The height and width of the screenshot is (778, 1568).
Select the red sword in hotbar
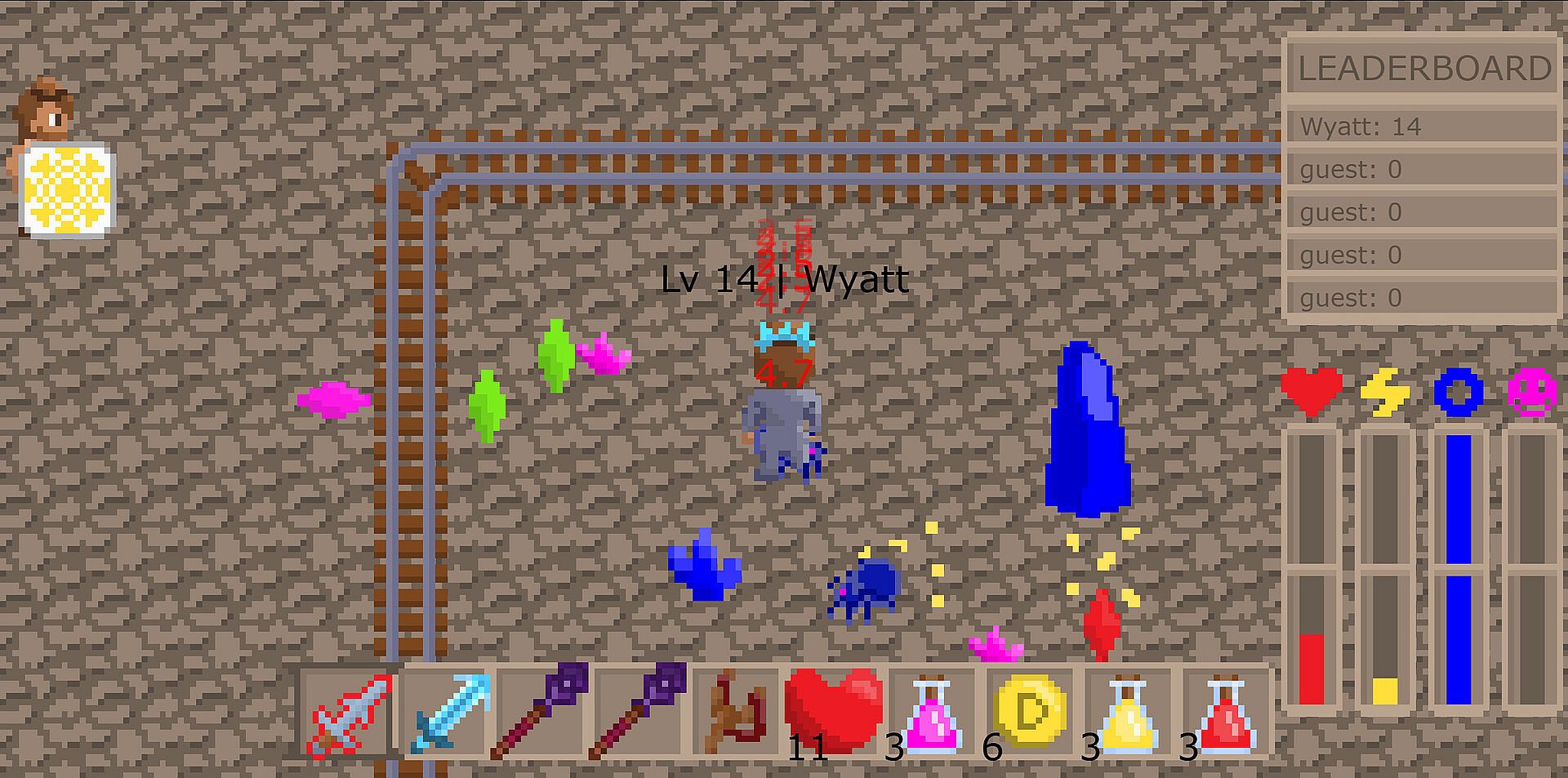pyautogui.click(x=350, y=714)
